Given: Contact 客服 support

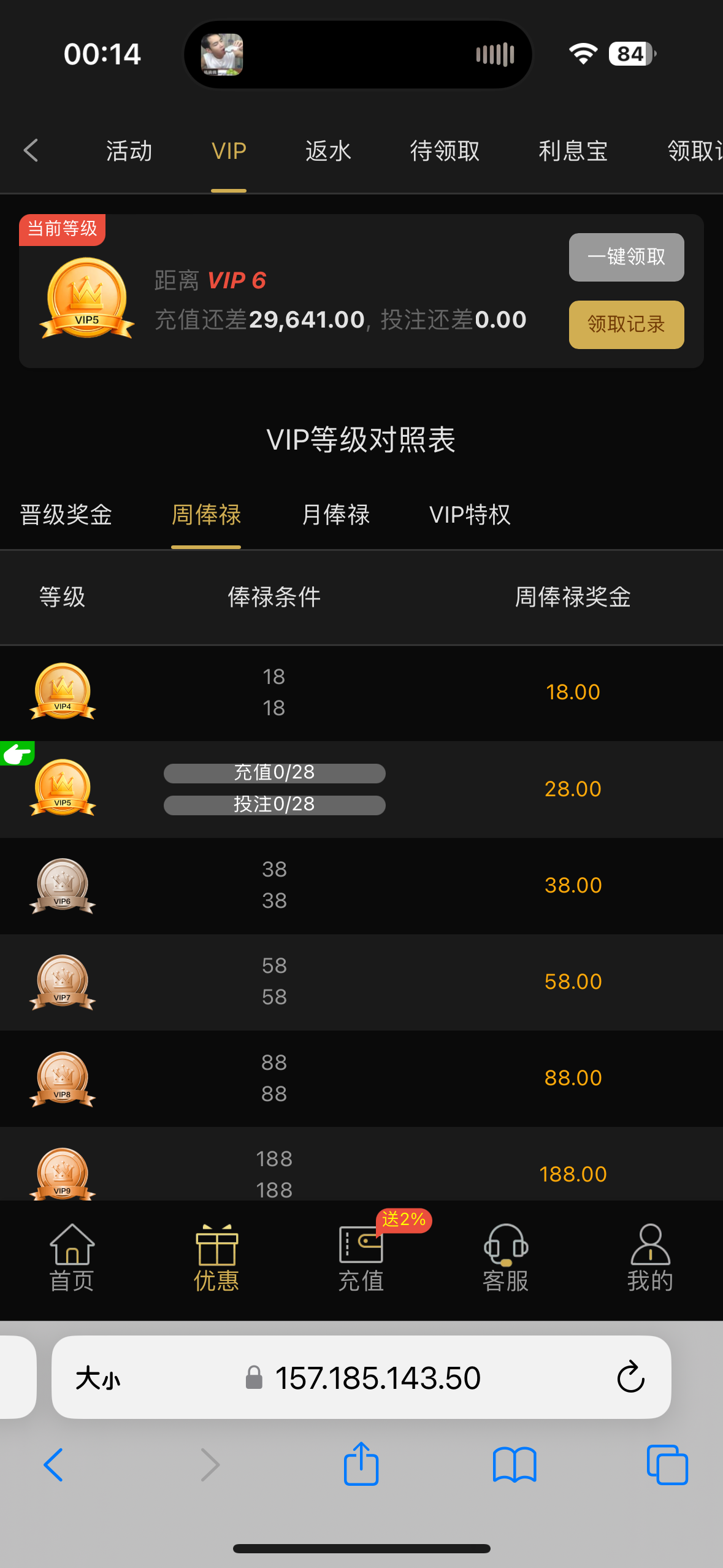Looking at the screenshot, I should tap(506, 1258).
